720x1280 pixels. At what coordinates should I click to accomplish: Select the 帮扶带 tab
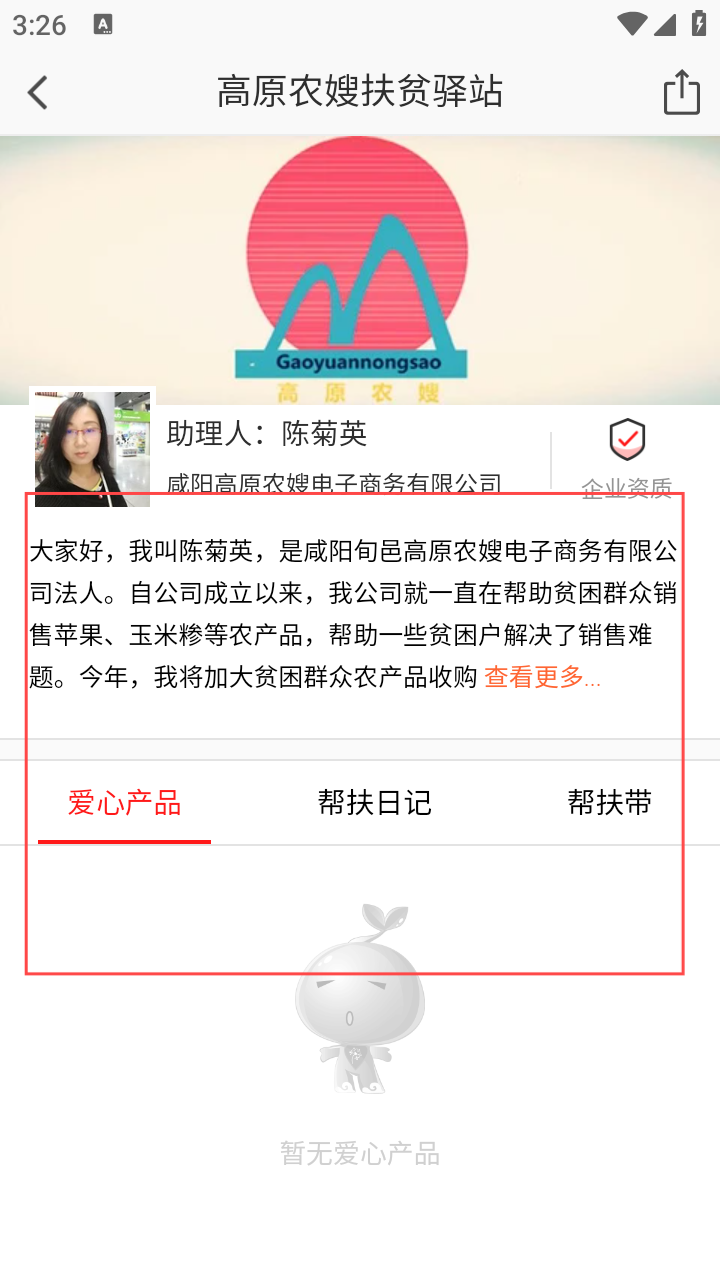pos(609,802)
